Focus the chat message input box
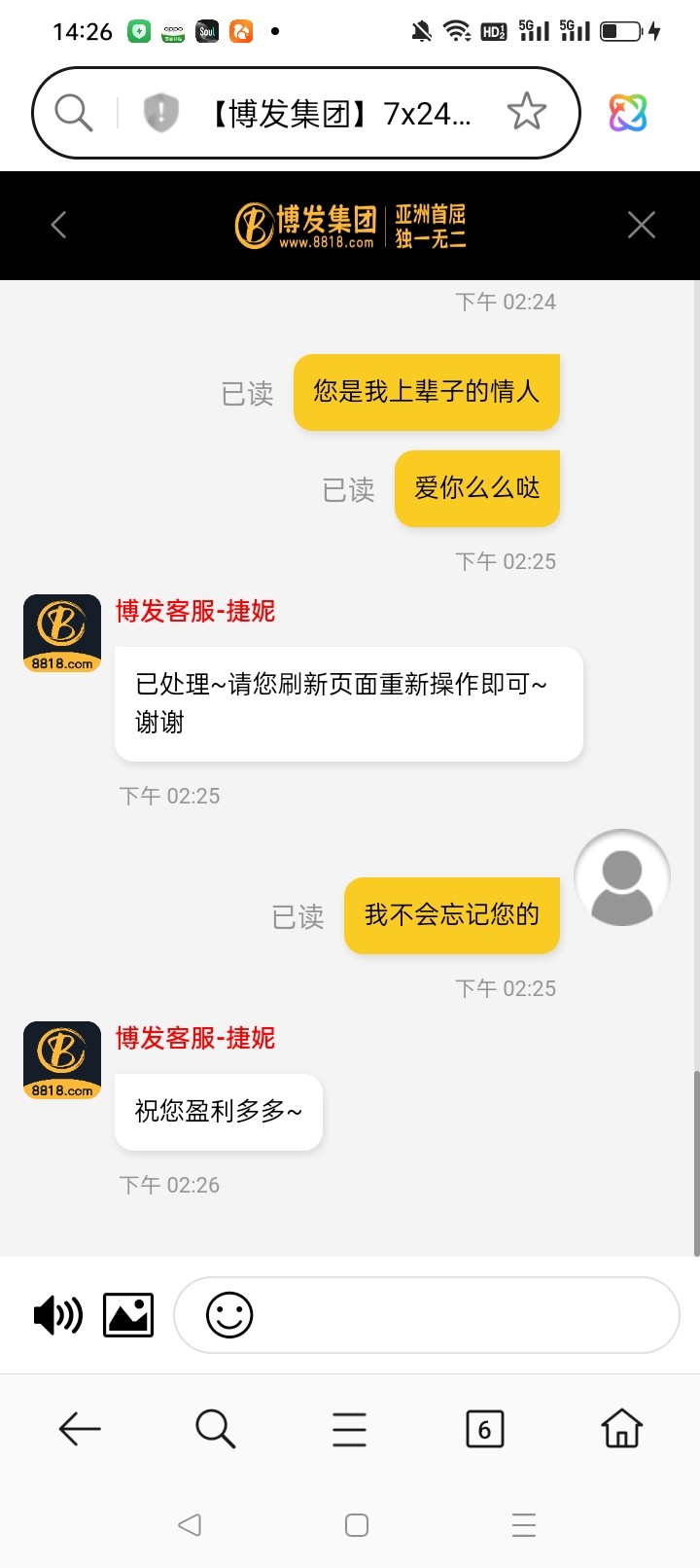700x1568 pixels. (x=457, y=1316)
